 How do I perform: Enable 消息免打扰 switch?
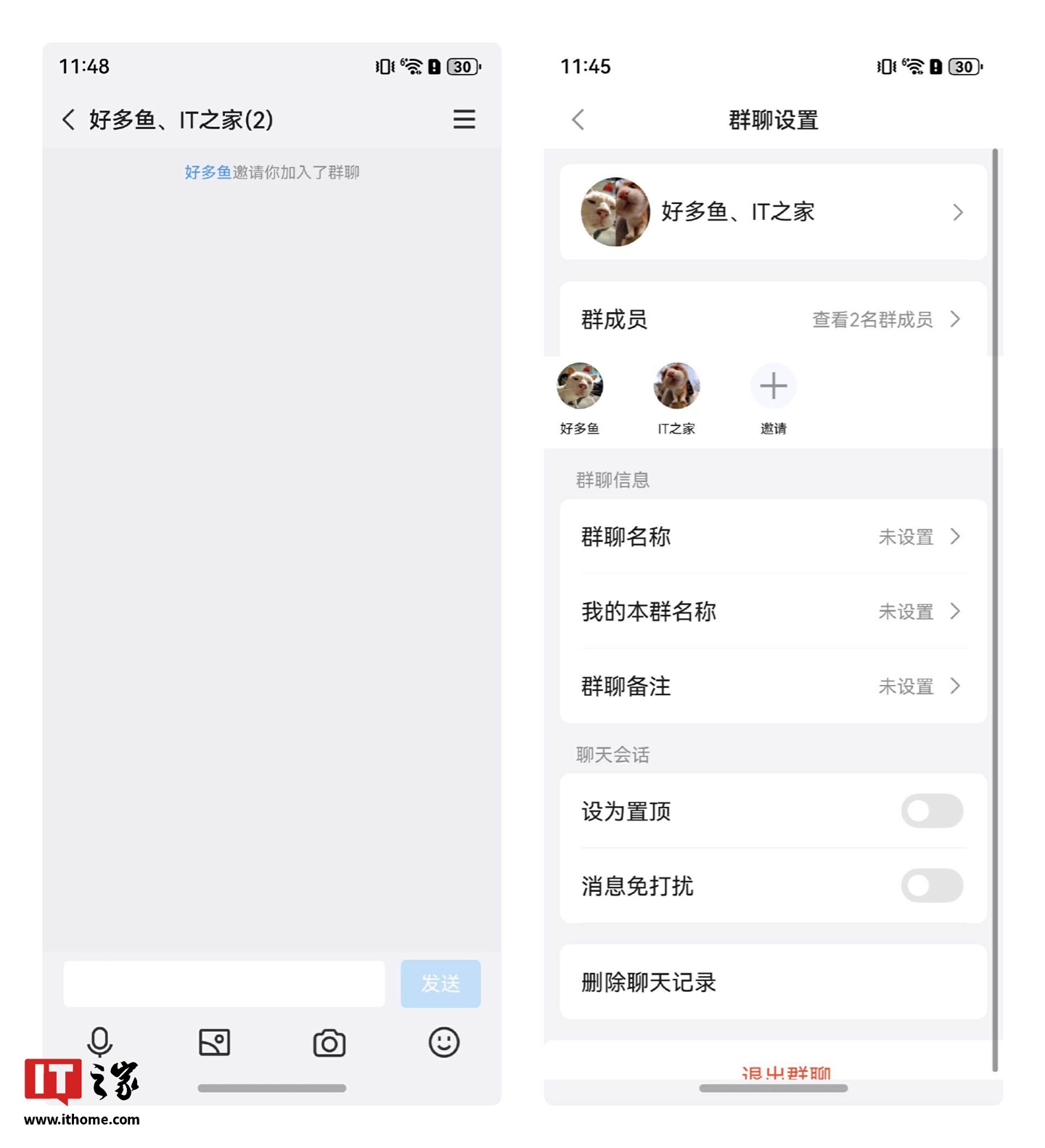tap(931, 885)
